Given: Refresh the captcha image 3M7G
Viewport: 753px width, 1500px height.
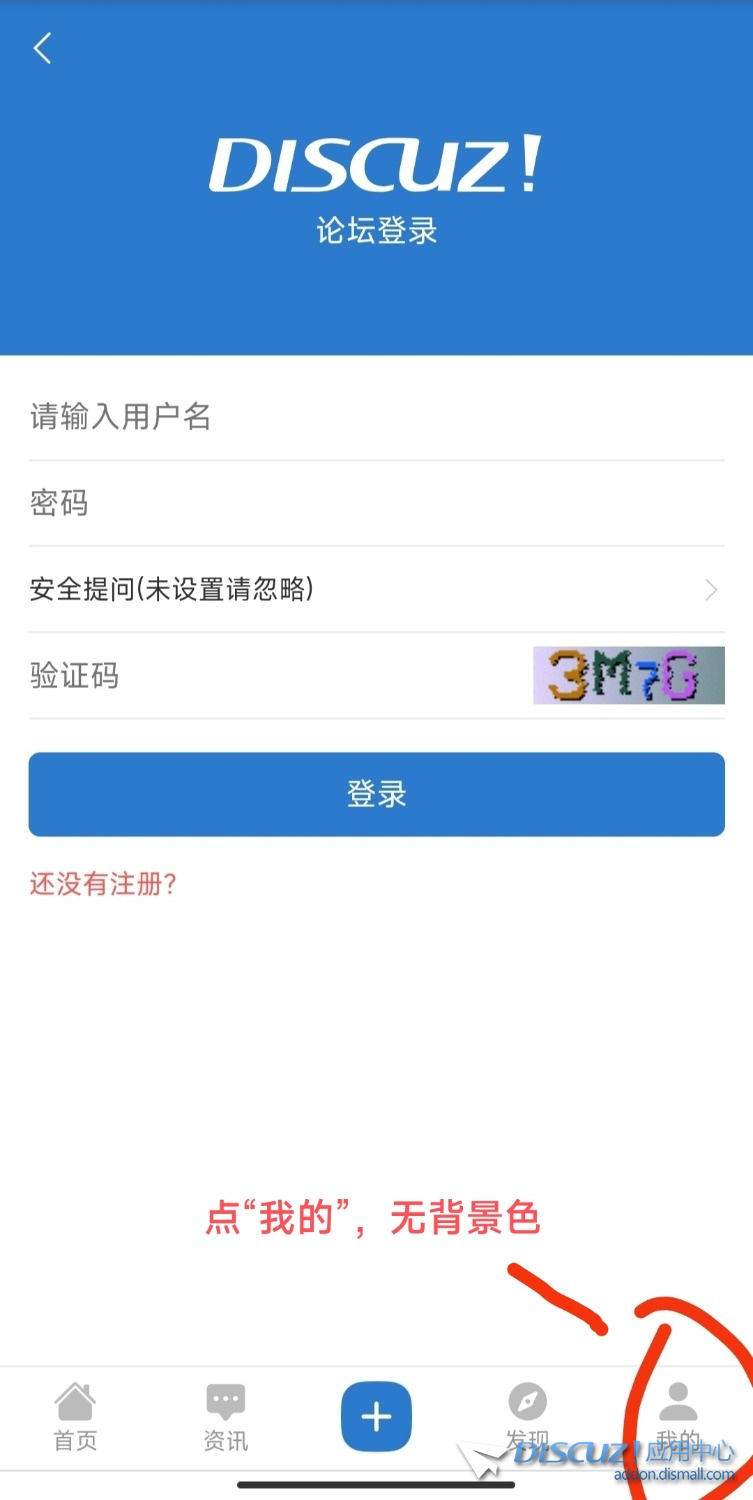Looking at the screenshot, I should click(628, 675).
